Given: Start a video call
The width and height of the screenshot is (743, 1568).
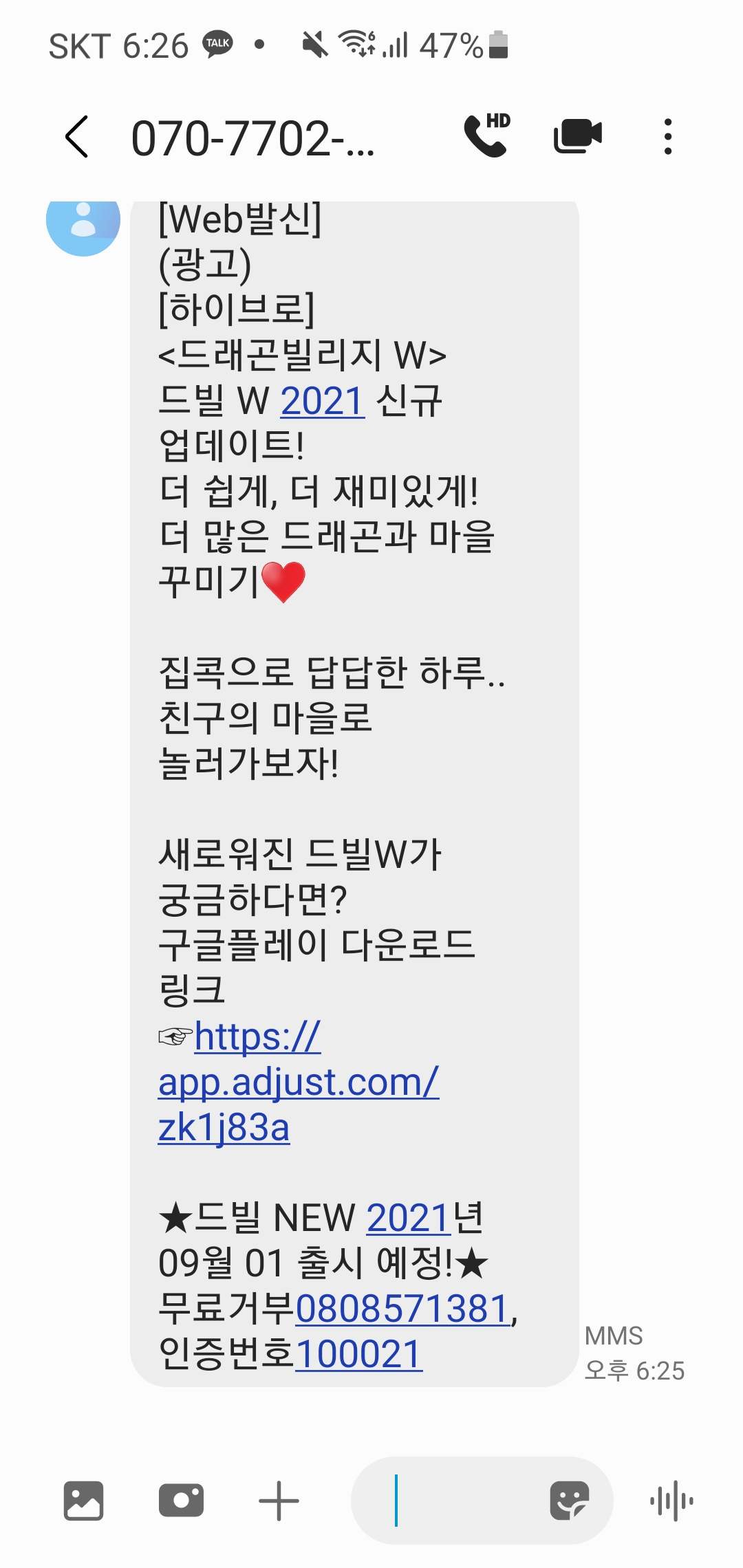Looking at the screenshot, I should (578, 135).
